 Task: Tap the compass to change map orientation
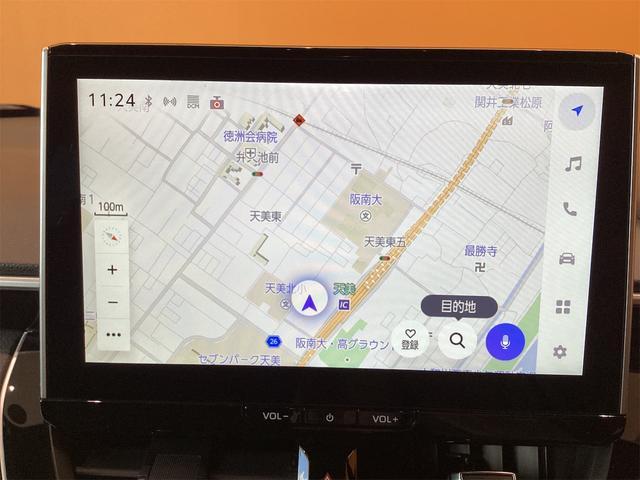pos(112,237)
